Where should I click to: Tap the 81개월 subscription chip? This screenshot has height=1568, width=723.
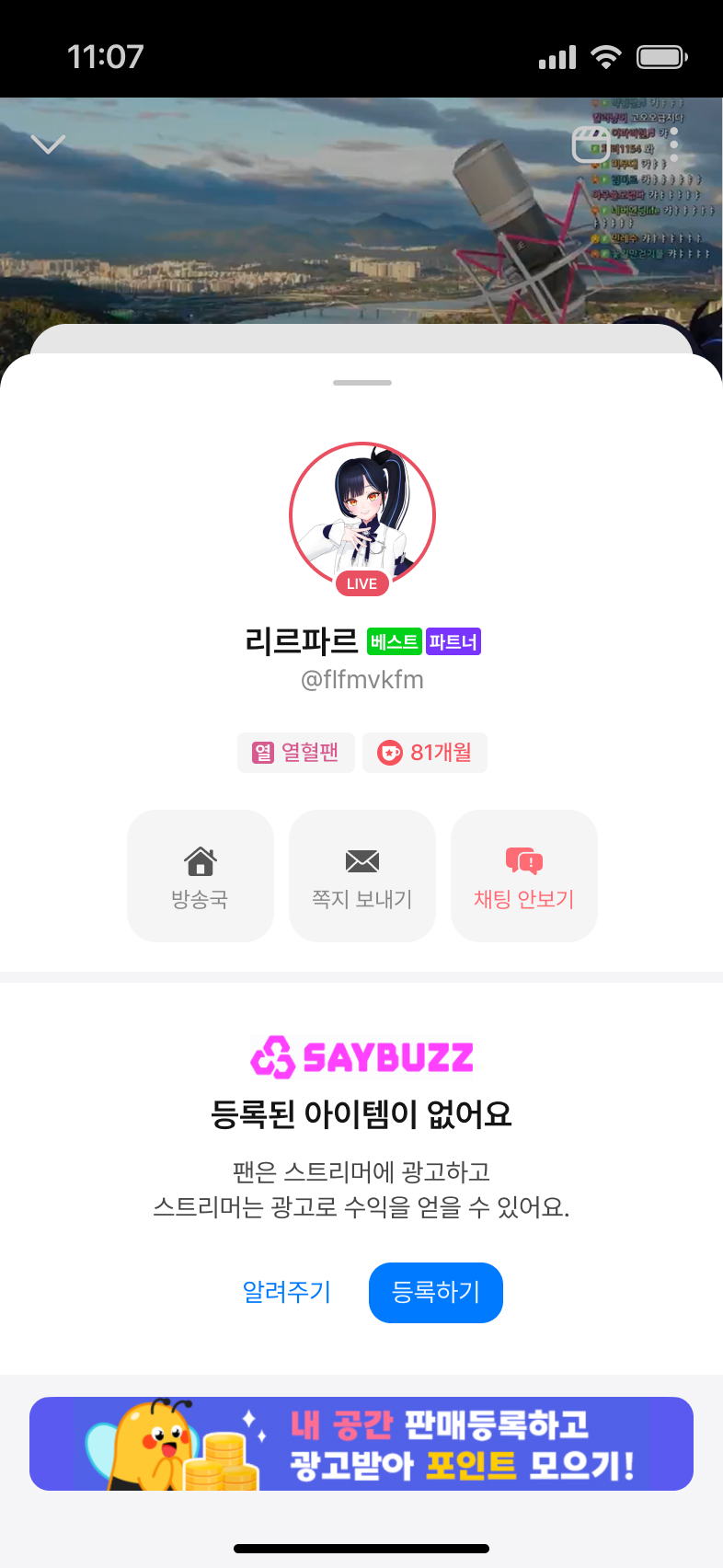pyautogui.click(x=425, y=753)
